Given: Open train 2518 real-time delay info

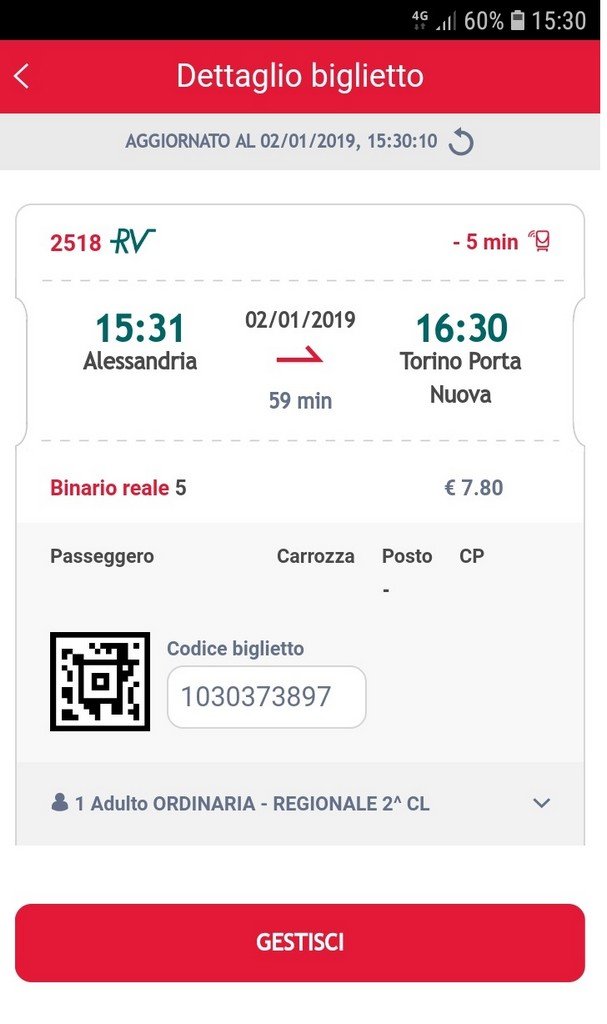Looking at the screenshot, I should pos(540,242).
